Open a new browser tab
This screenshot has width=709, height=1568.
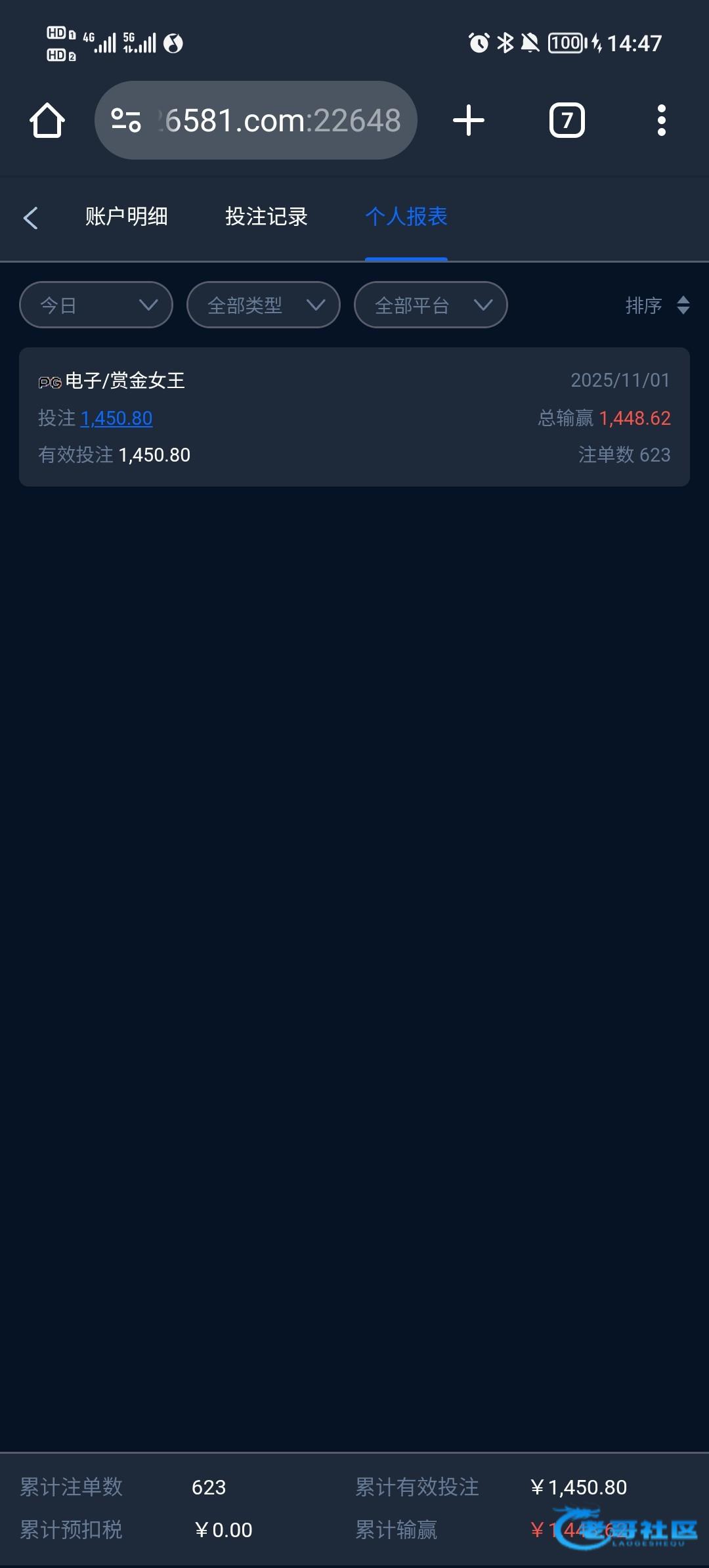[469, 121]
